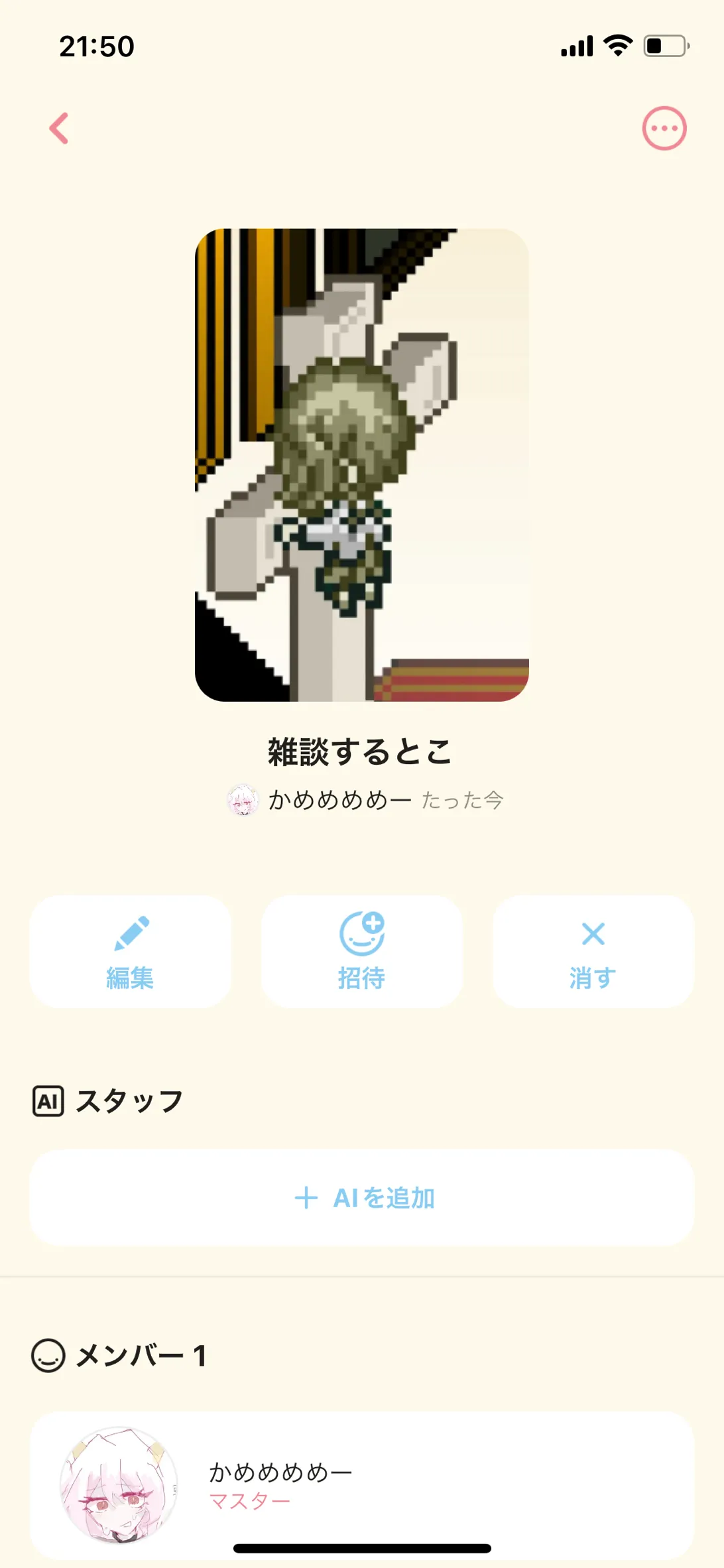Invite someone with the 招待 button
The width and height of the screenshot is (724, 1568).
(361, 952)
